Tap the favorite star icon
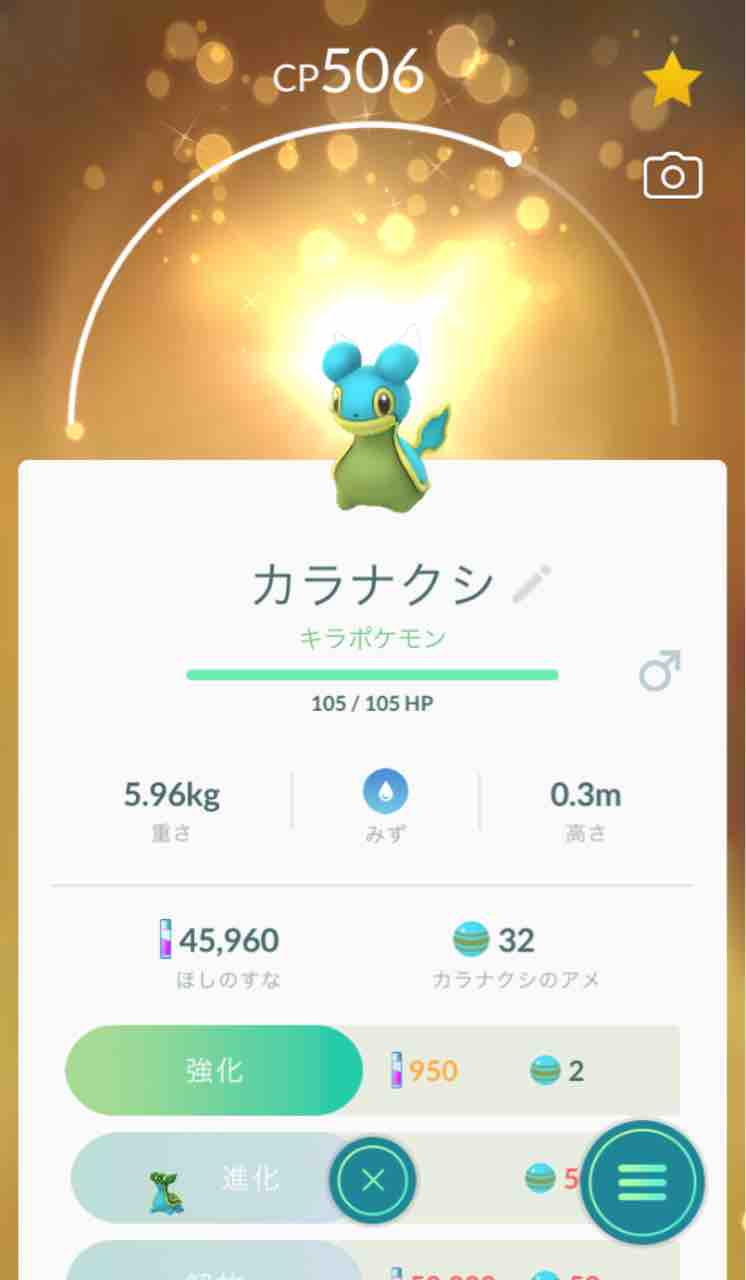The width and height of the screenshot is (746, 1280). 675,78
